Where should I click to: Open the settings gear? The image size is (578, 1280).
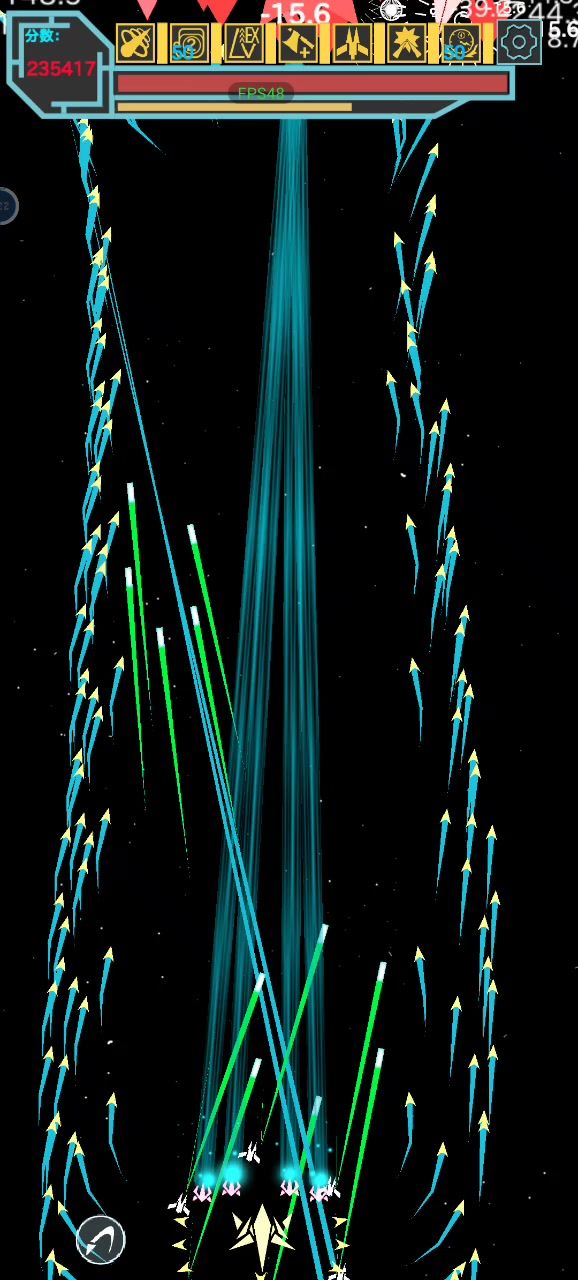519,43
